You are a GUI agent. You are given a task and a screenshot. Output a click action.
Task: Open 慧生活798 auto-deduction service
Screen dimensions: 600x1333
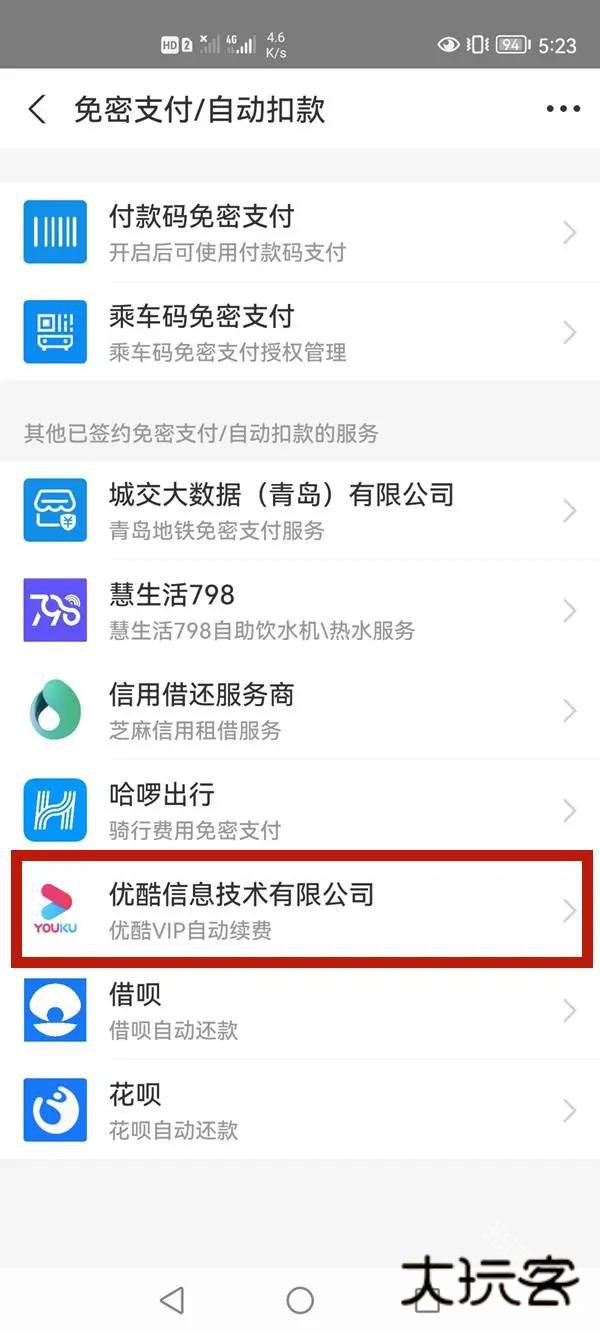[300, 610]
